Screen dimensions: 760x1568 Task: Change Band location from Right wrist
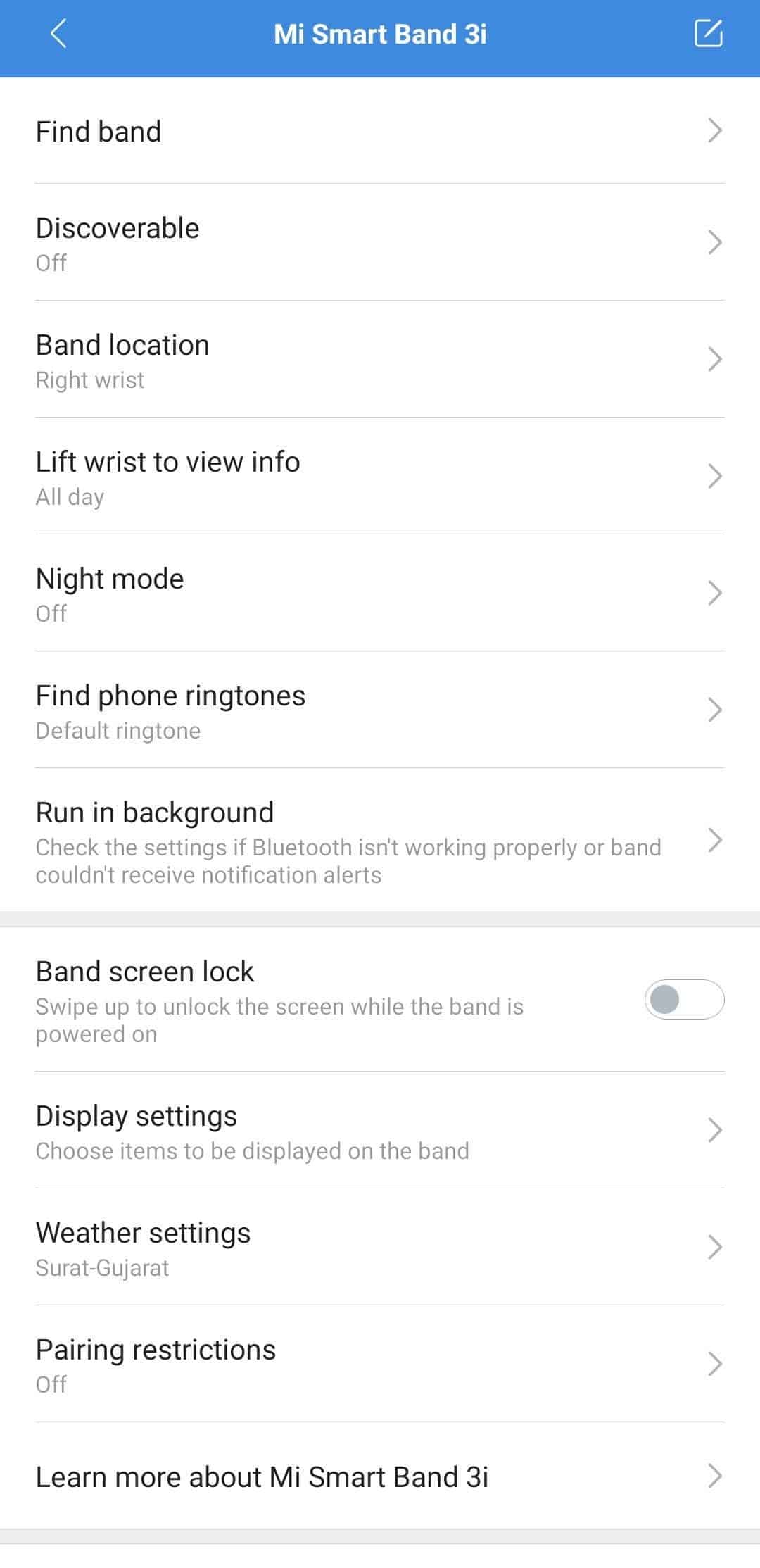click(x=380, y=360)
